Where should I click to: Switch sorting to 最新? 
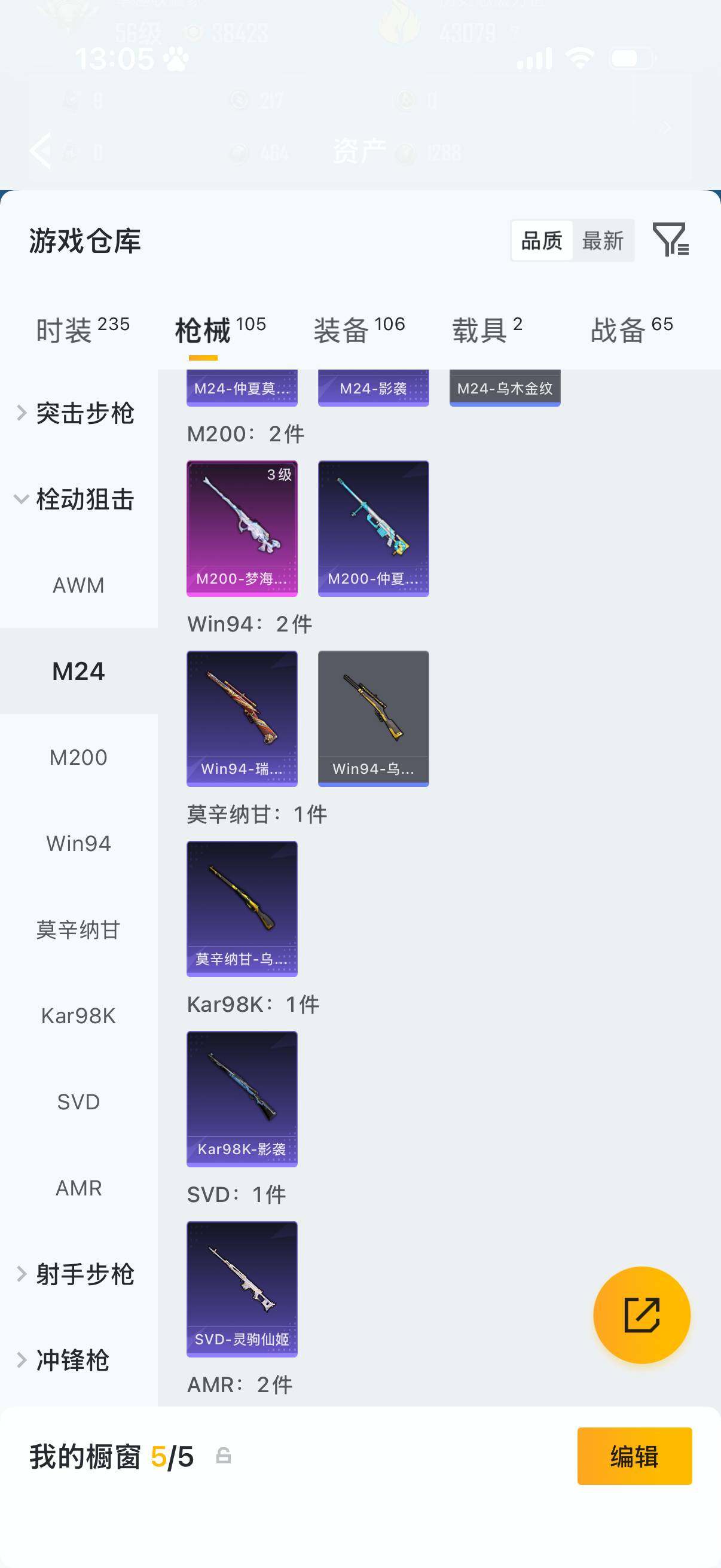point(603,241)
